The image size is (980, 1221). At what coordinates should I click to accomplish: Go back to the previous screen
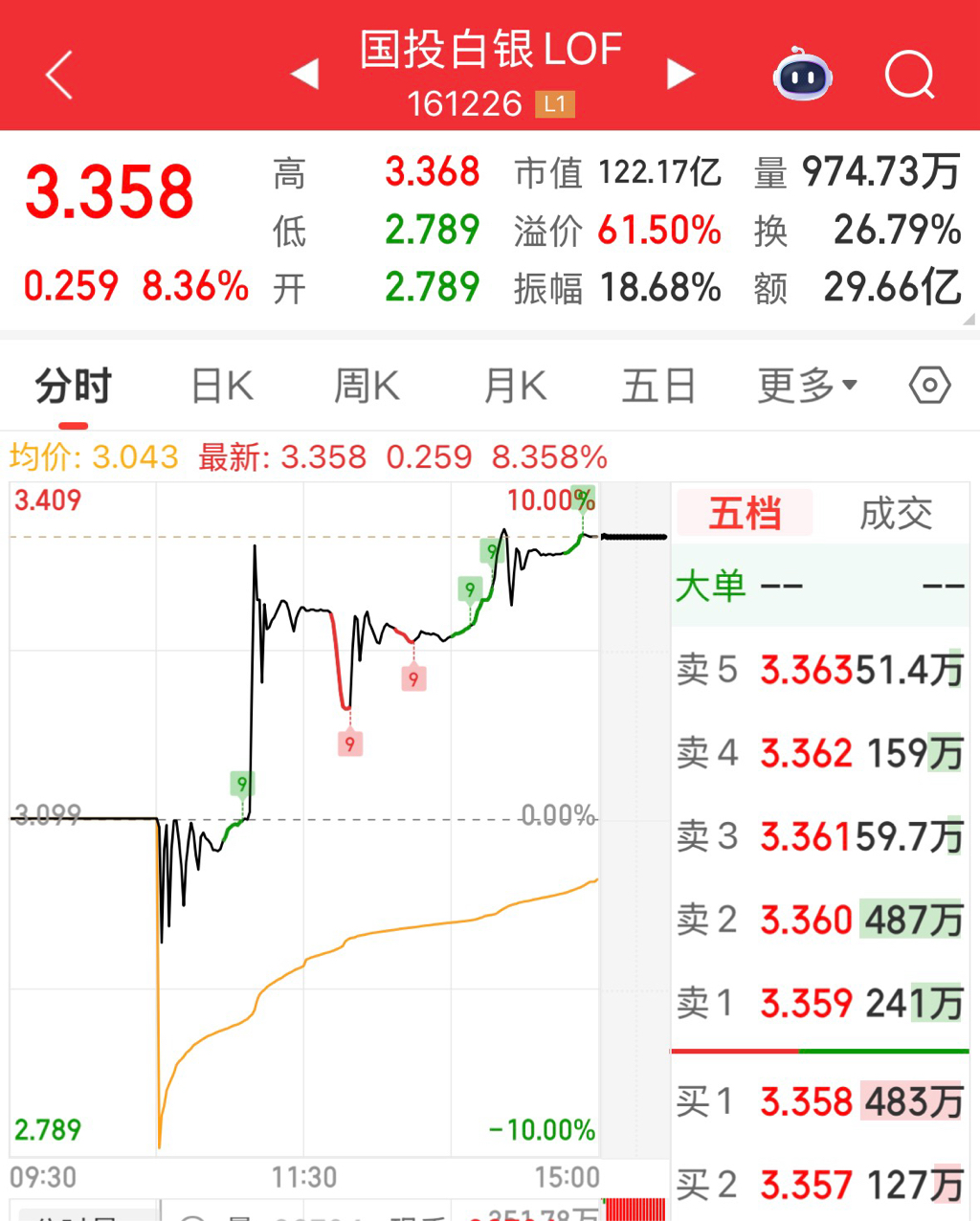(x=59, y=75)
